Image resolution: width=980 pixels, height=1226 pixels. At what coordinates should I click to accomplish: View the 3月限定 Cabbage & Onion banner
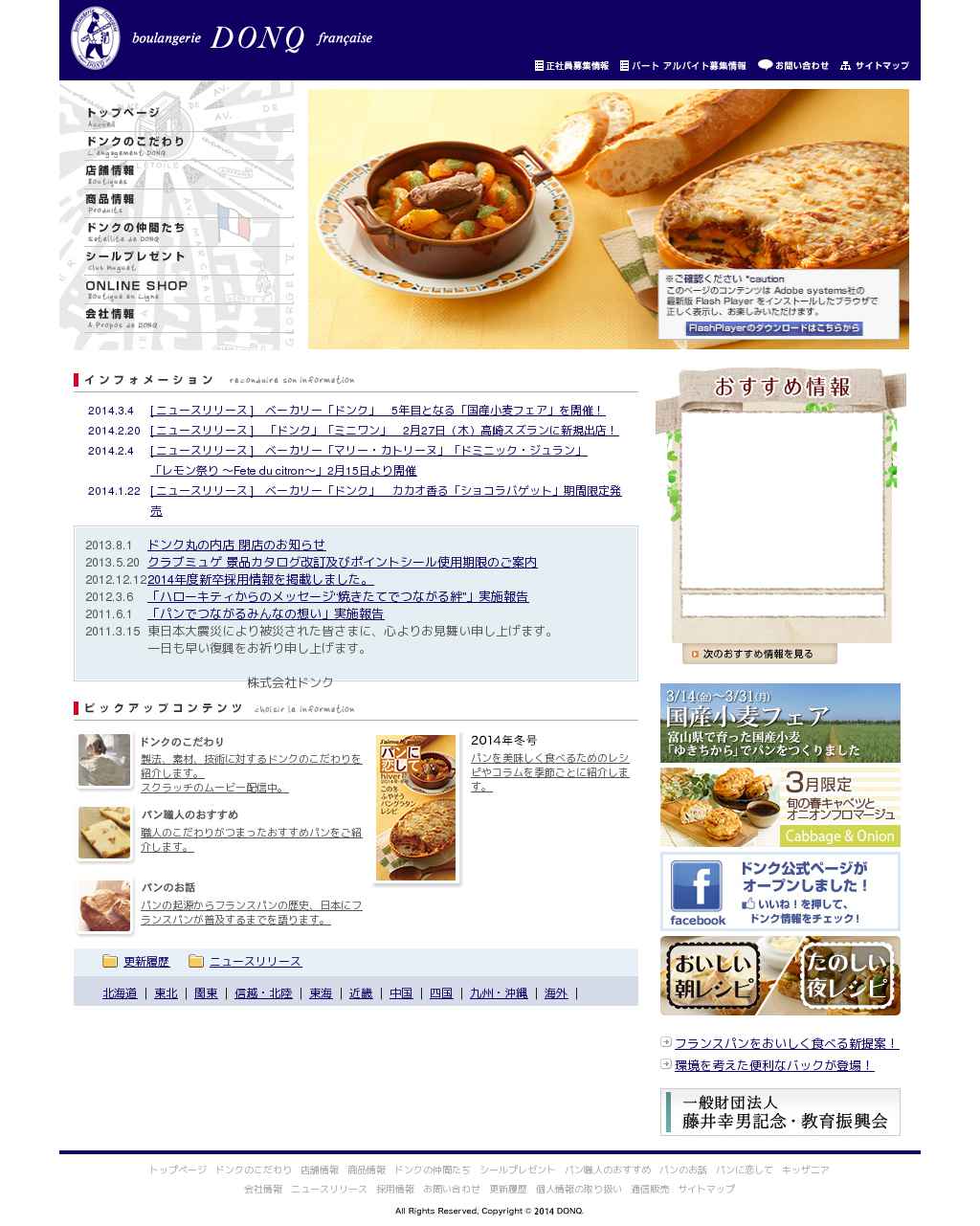click(780, 807)
